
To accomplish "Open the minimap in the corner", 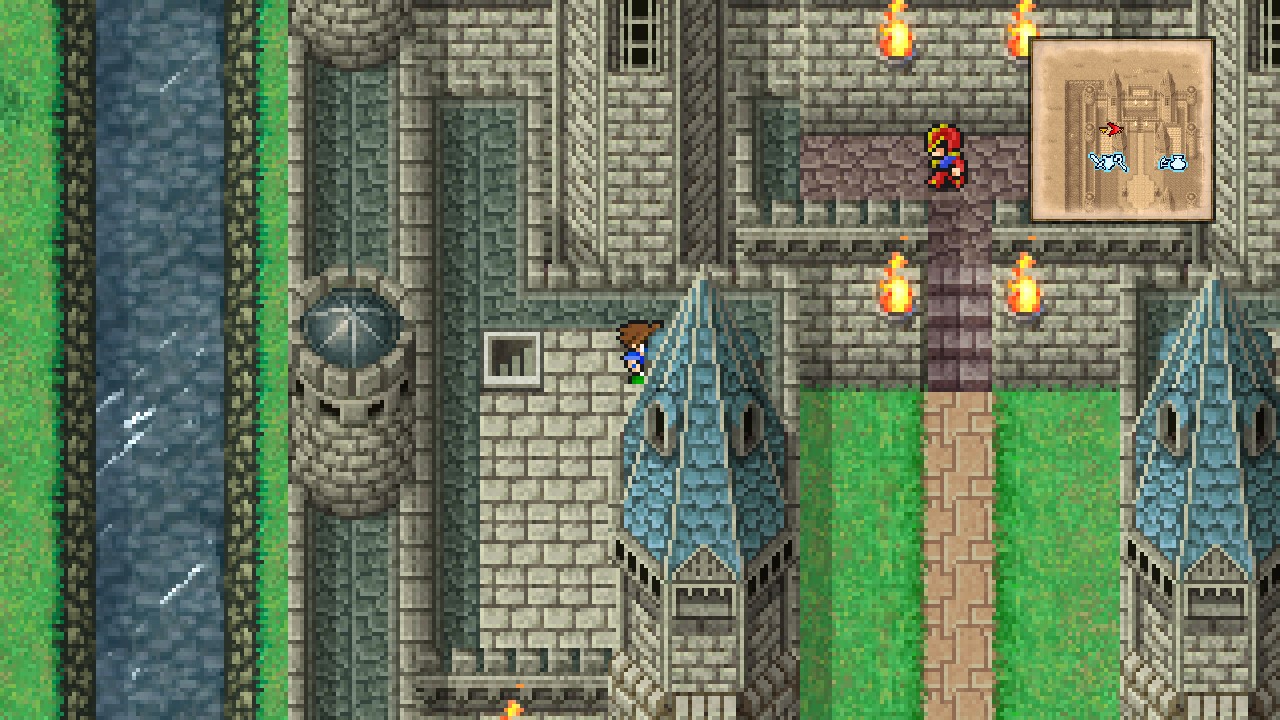I will pos(1122,130).
